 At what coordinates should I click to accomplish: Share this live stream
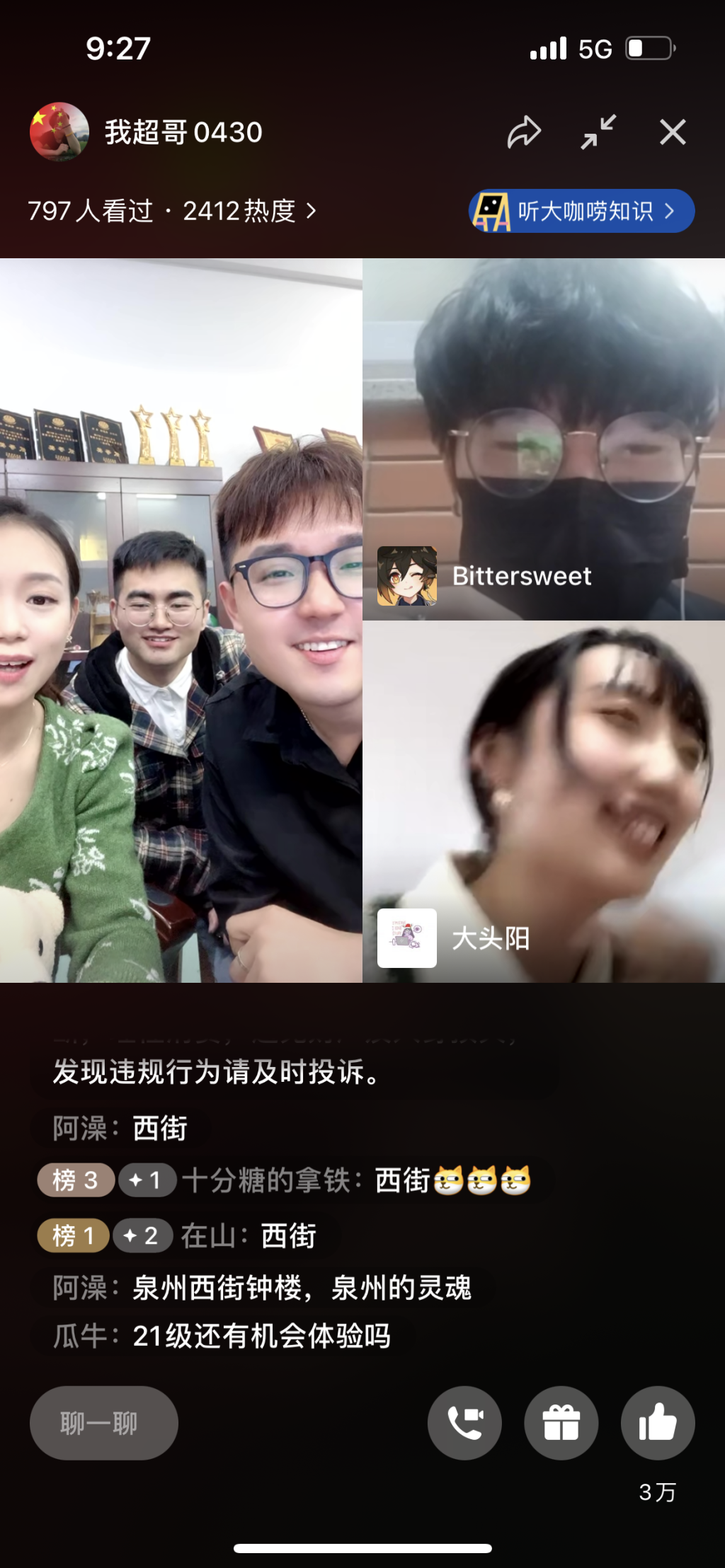coord(524,132)
